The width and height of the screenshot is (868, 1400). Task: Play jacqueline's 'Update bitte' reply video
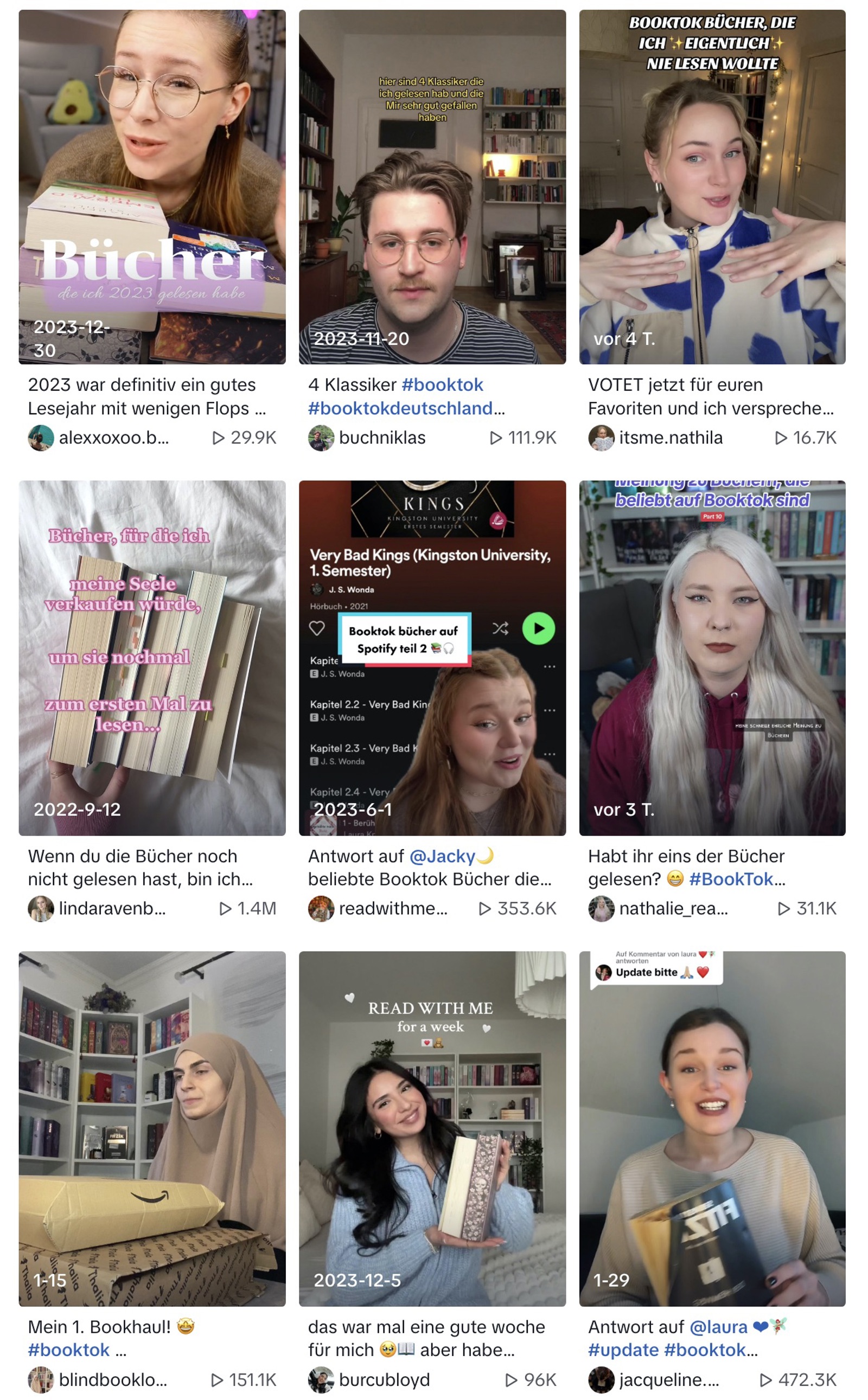[x=712, y=1128]
